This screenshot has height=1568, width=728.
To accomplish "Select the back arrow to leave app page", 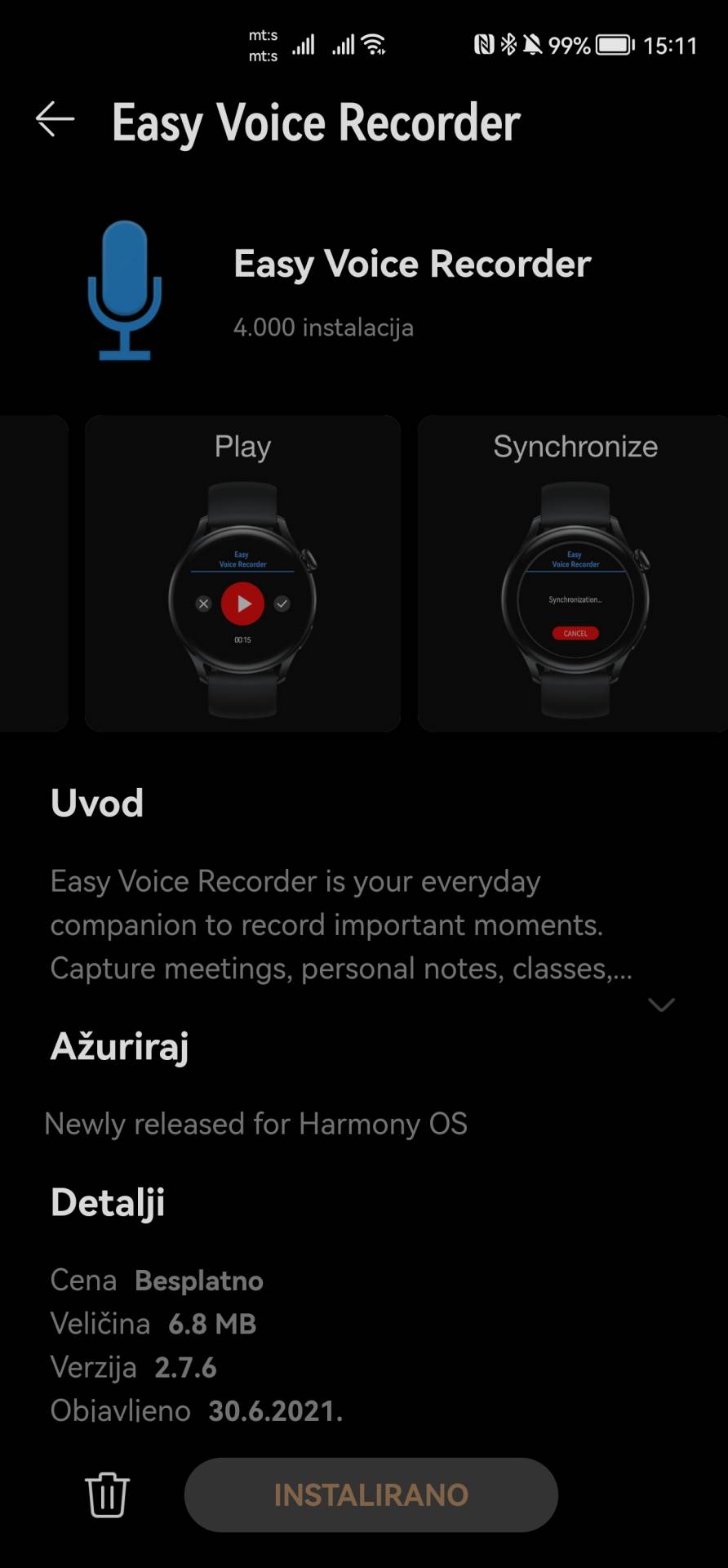I will point(54,120).
